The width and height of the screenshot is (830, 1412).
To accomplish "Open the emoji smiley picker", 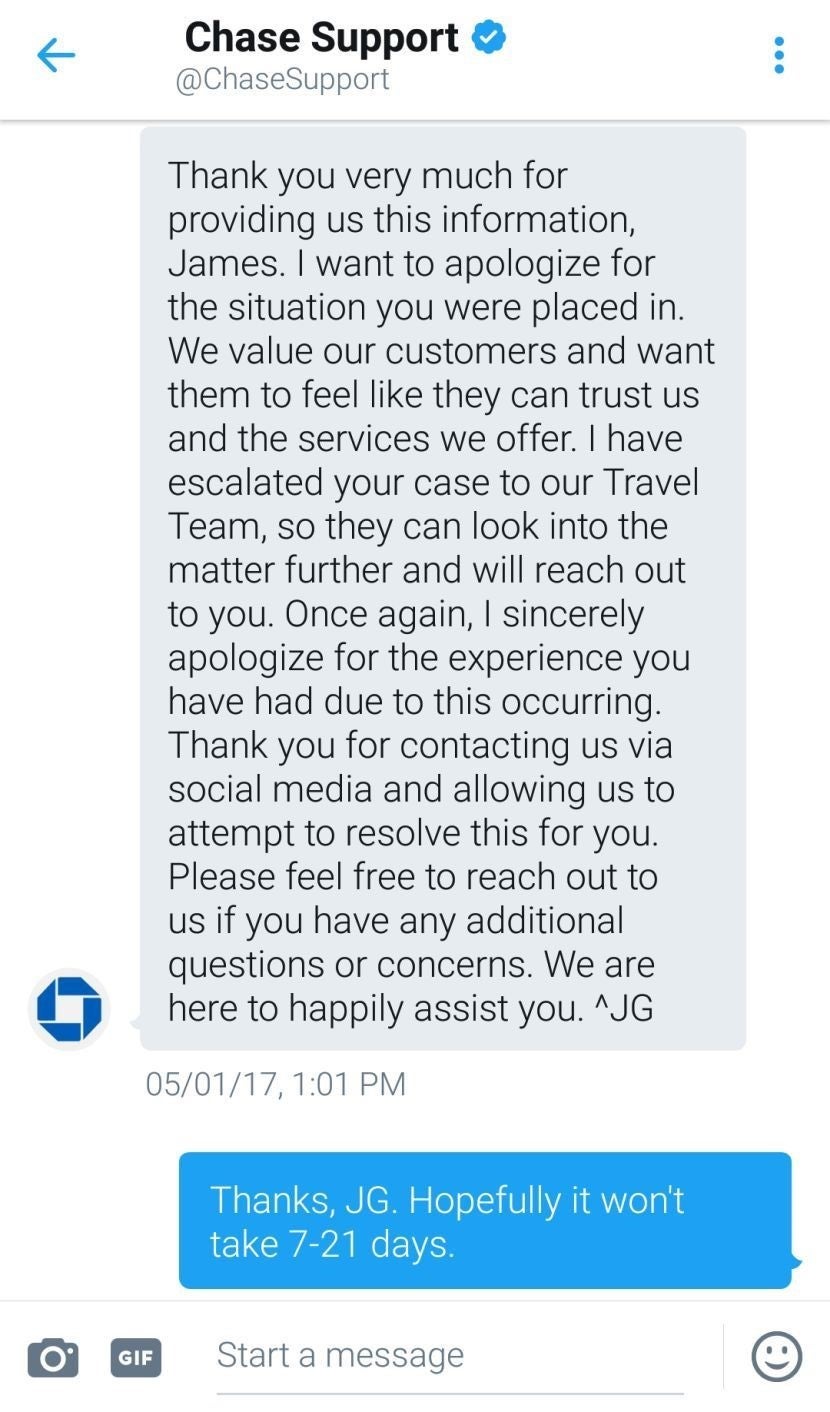I will [776, 1356].
